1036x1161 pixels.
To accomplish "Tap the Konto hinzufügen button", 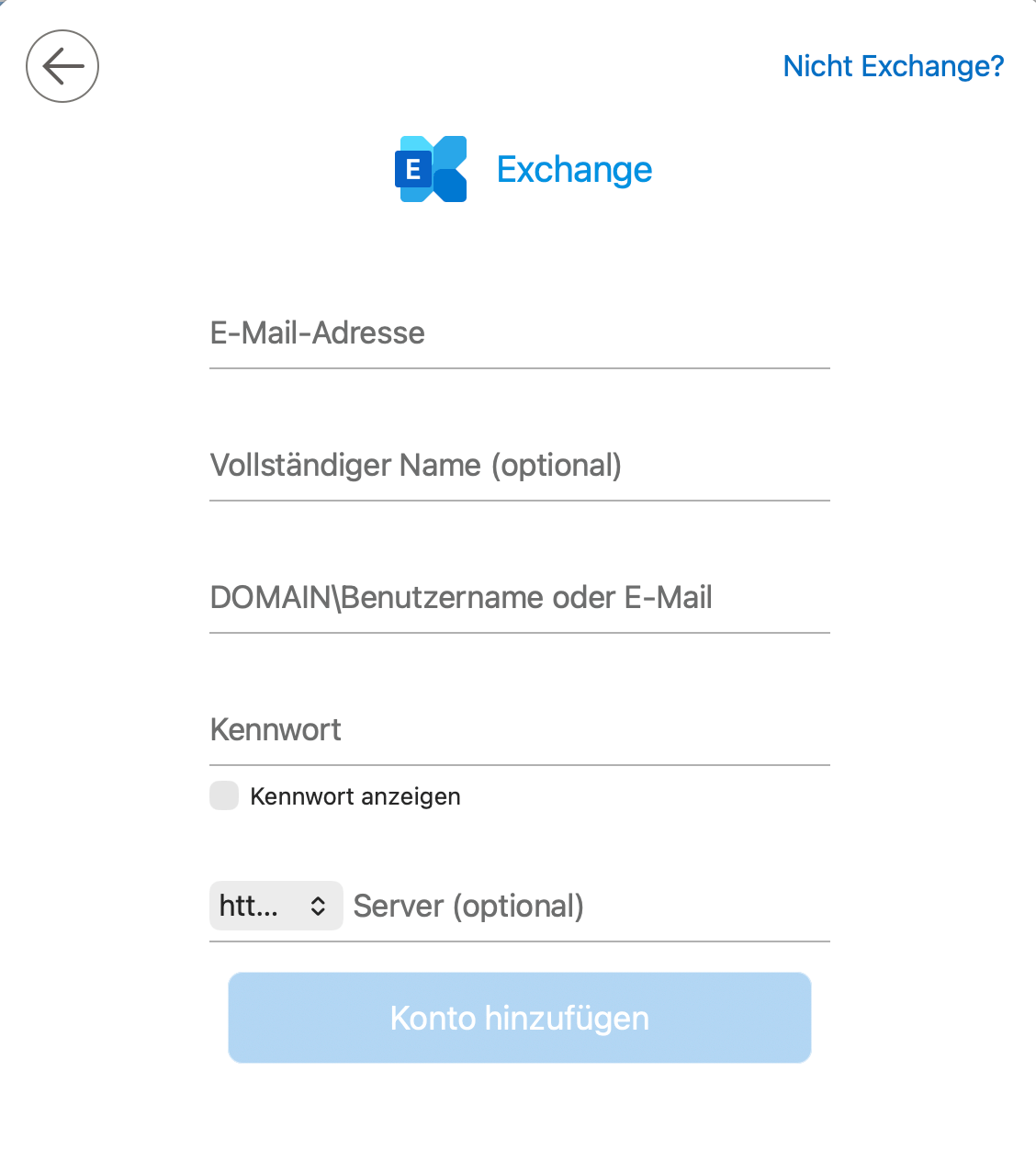I will pyautogui.click(x=519, y=1018).
